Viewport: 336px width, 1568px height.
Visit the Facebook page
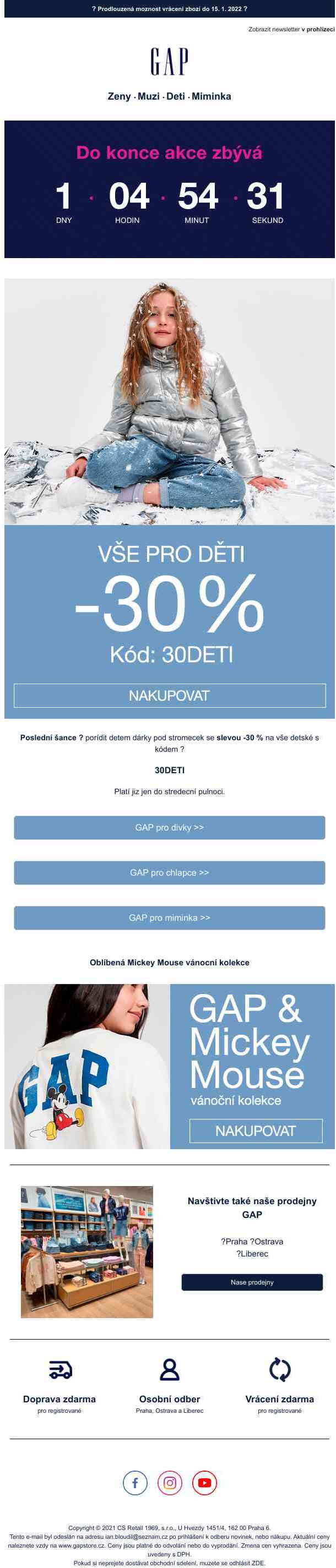click(x=135, y=1482)
